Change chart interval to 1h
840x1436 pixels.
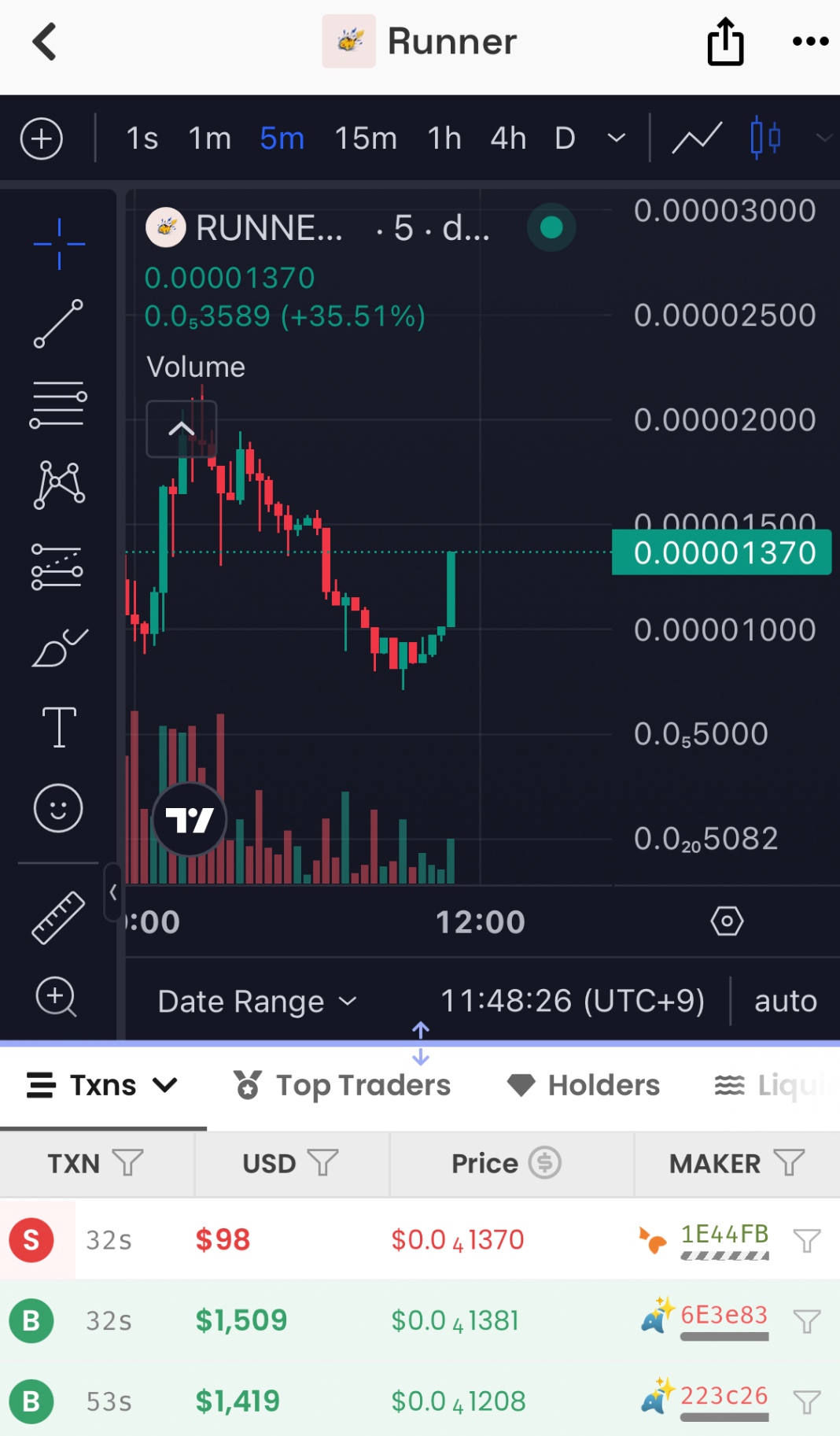coord(444,139)
